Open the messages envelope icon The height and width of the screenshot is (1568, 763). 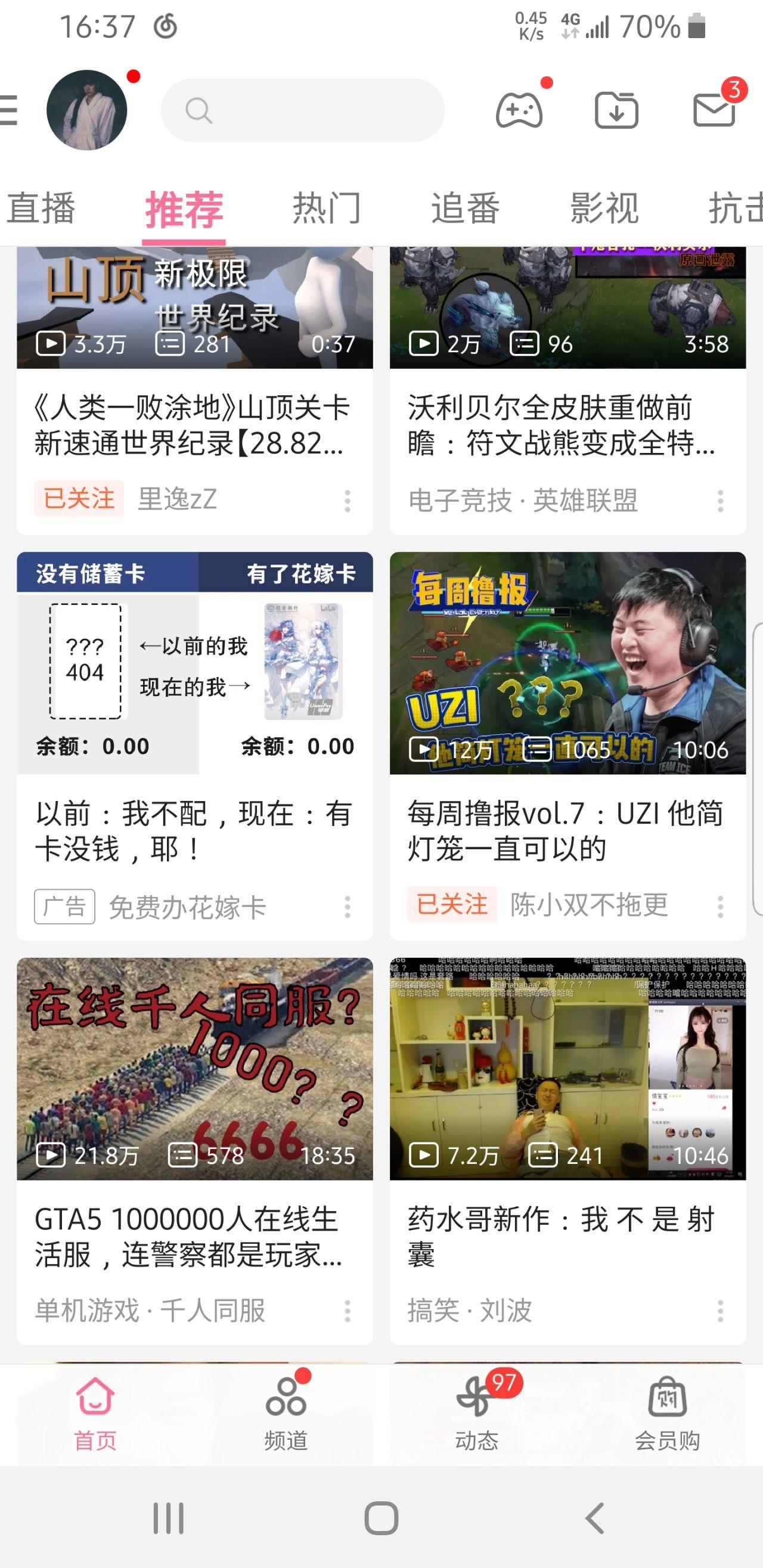(x=714, y=110)
